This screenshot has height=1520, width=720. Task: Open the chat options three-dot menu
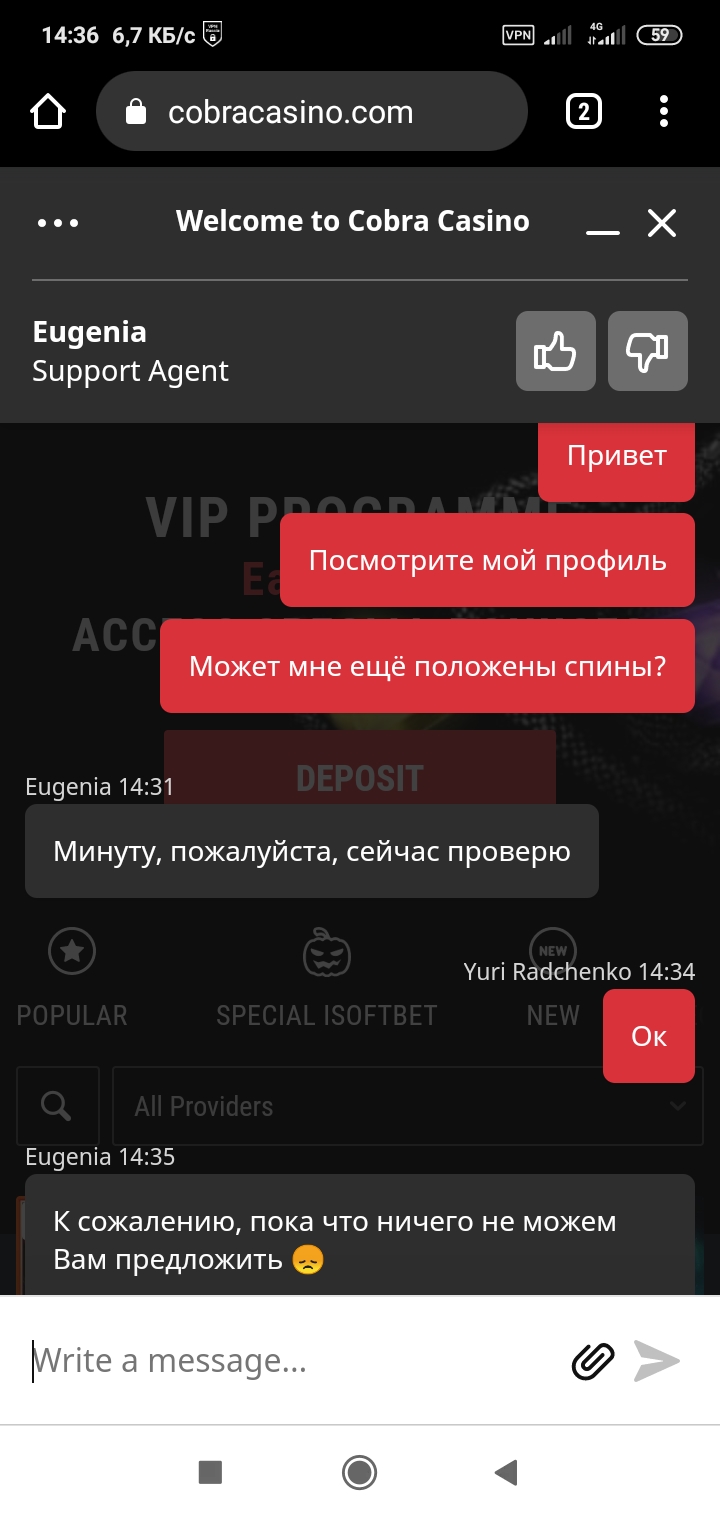point(58,223)
